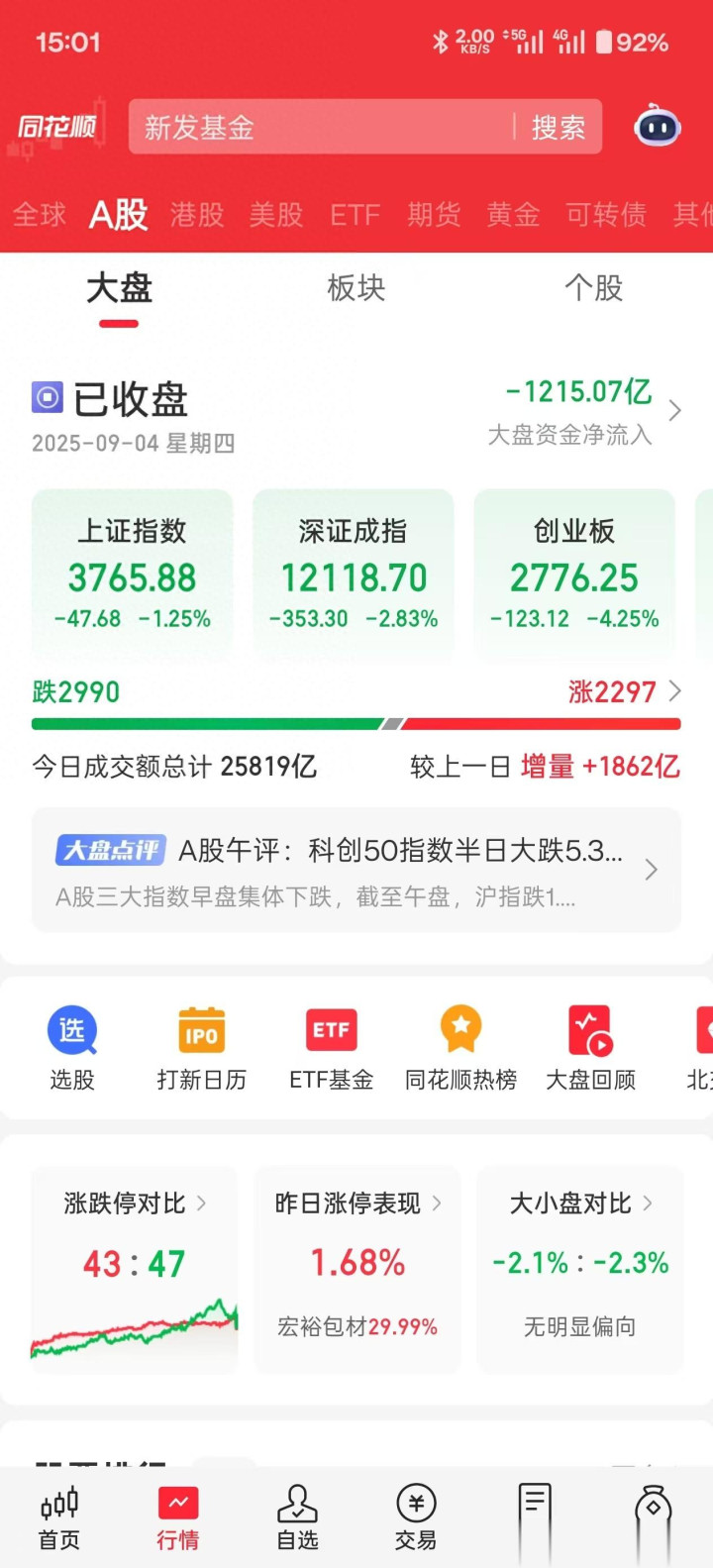Open the robot assistant icon
The height and width of the screenshot is (1568, 713).
(x=658, y=127)
